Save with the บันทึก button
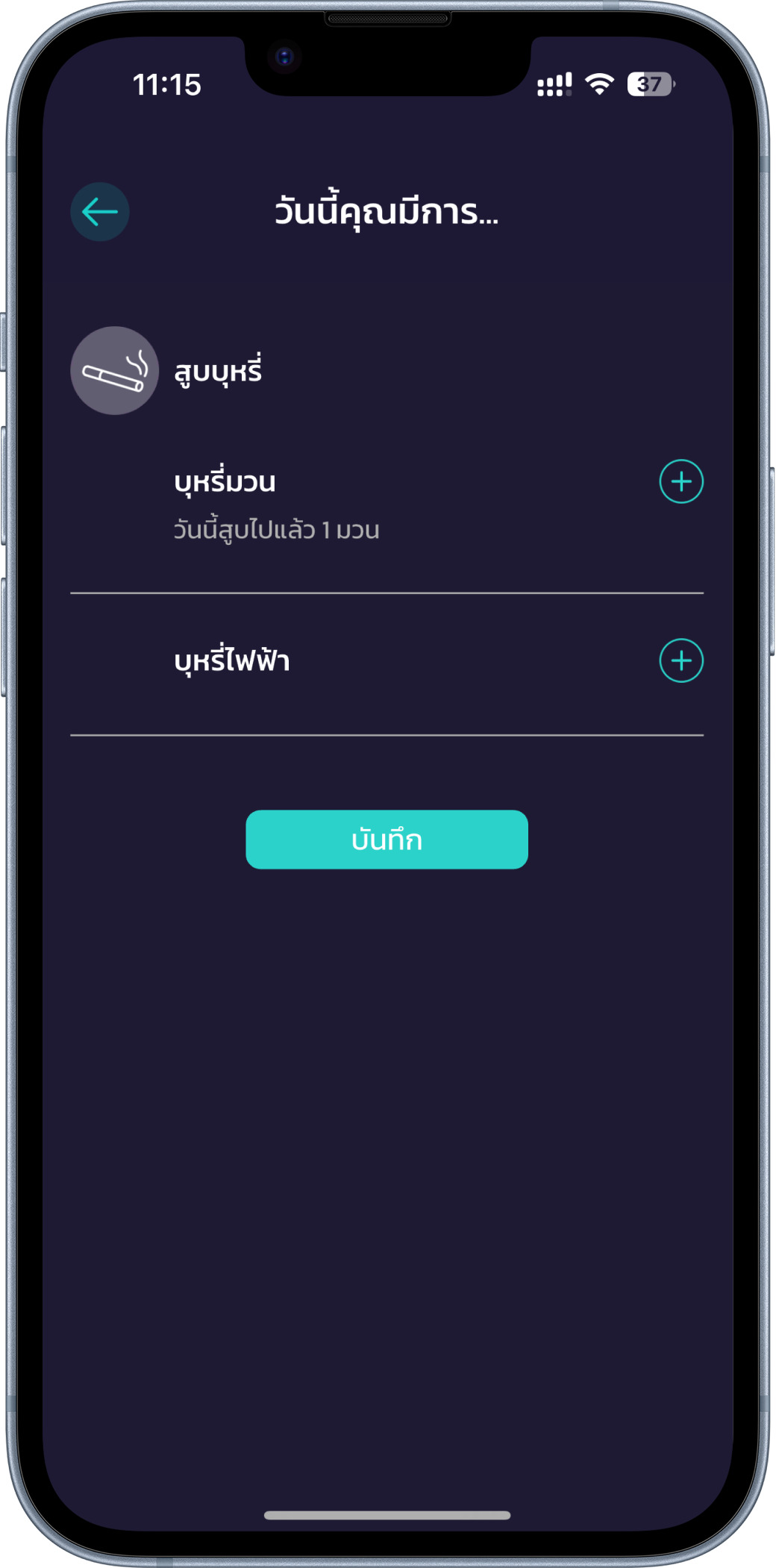Viewport: 776px width, 1568px height. coord(387,840)
